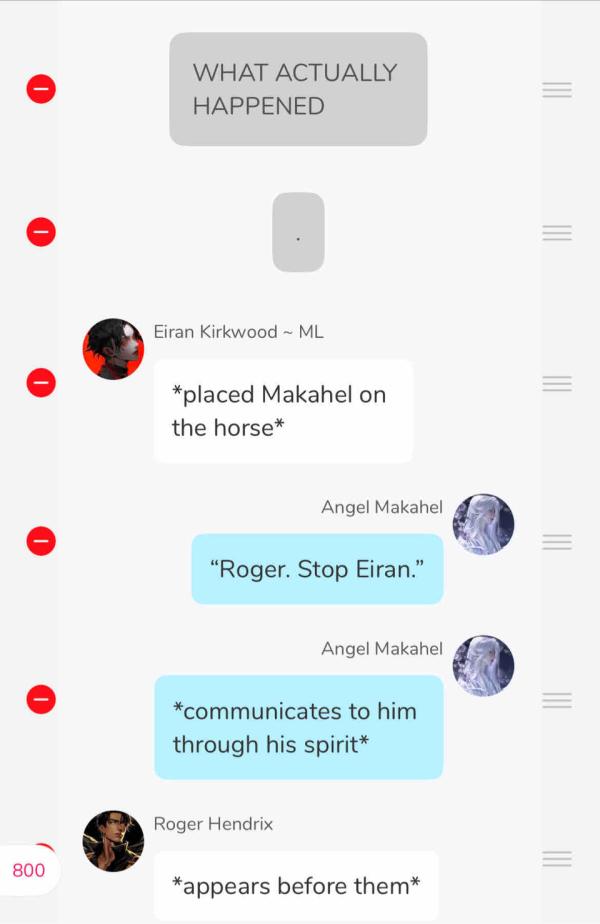Tap Angel Makahel's avatar beside "Roger. Stop Eiran."
This screenshot has height=924, width=600.
(484, 524)
